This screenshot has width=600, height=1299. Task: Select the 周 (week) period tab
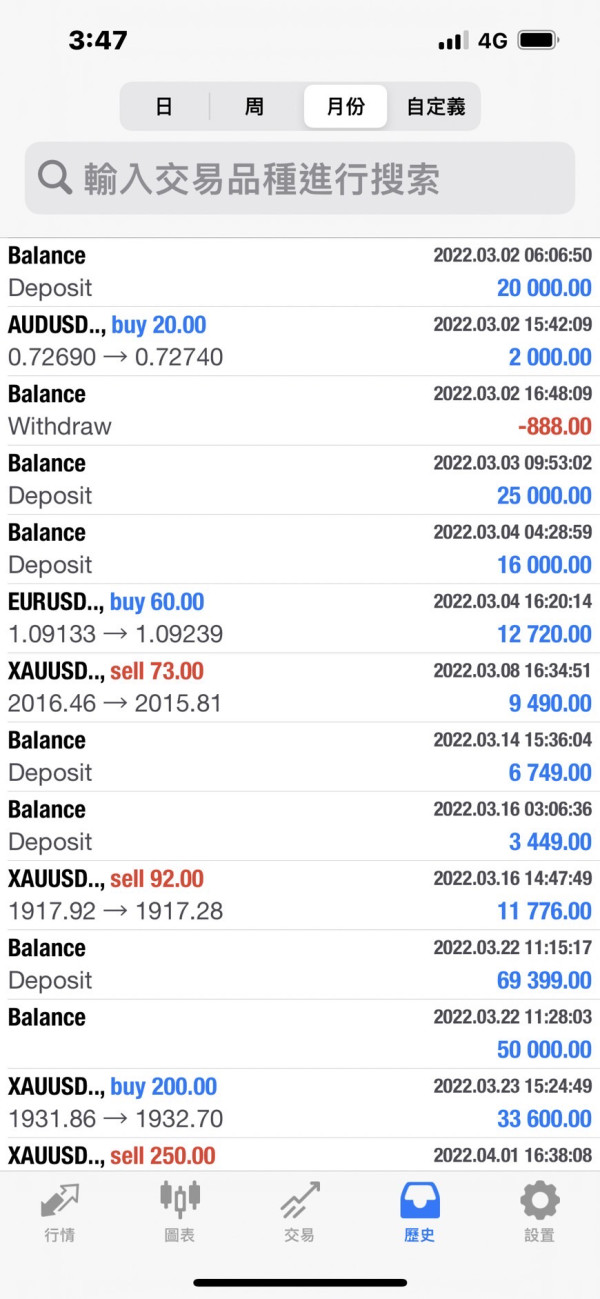click(254, 106)
